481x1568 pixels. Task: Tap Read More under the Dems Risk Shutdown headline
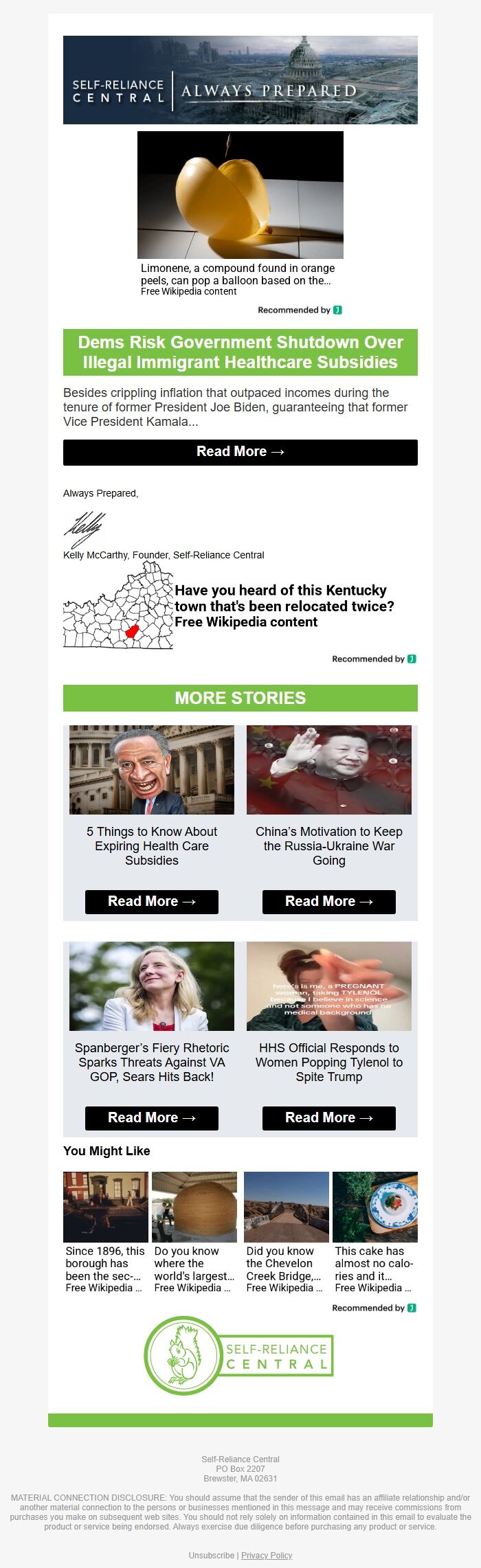240,452
